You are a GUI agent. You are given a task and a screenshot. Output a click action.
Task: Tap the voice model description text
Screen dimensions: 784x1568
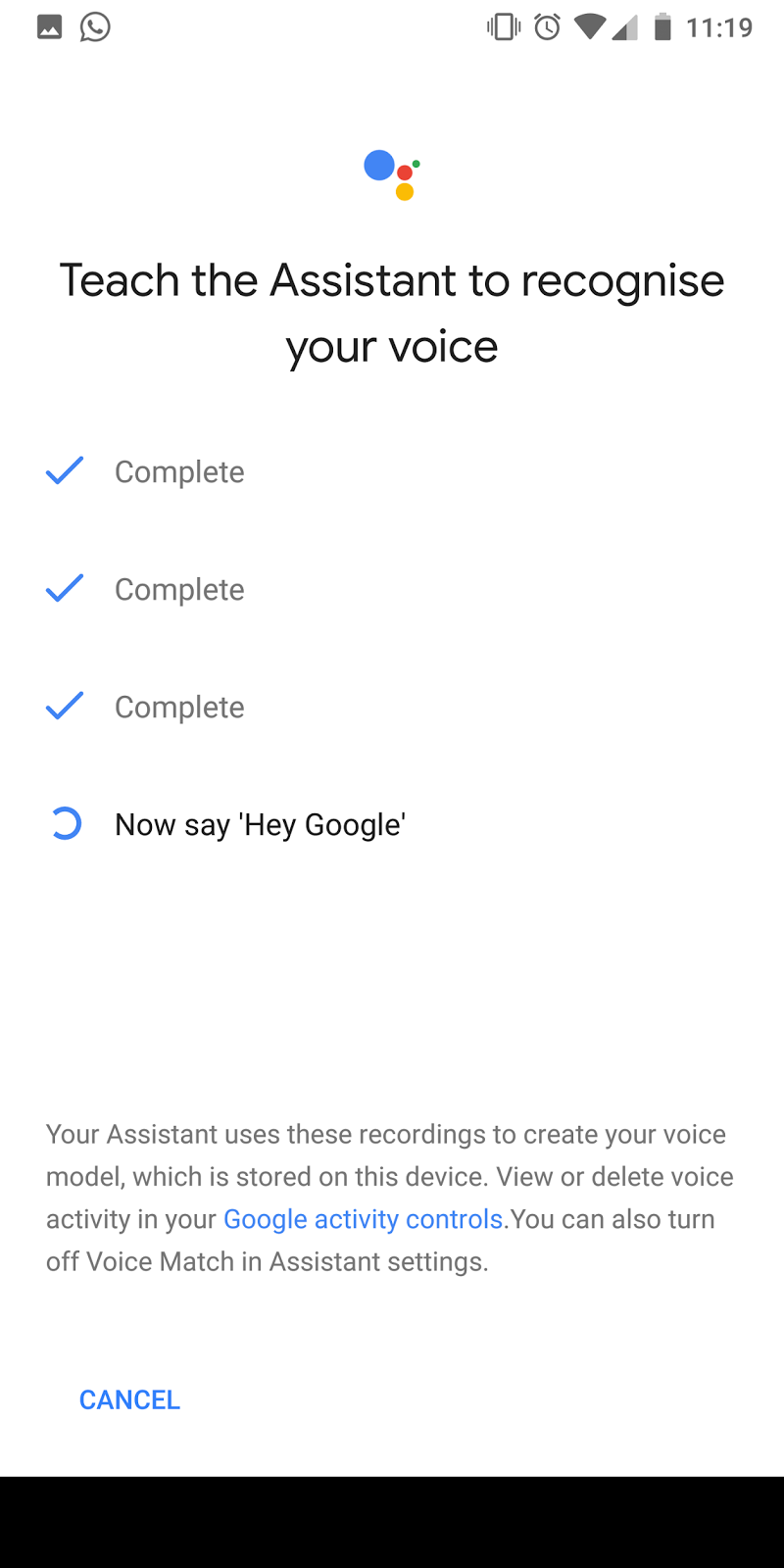(x=390, y=1196)
